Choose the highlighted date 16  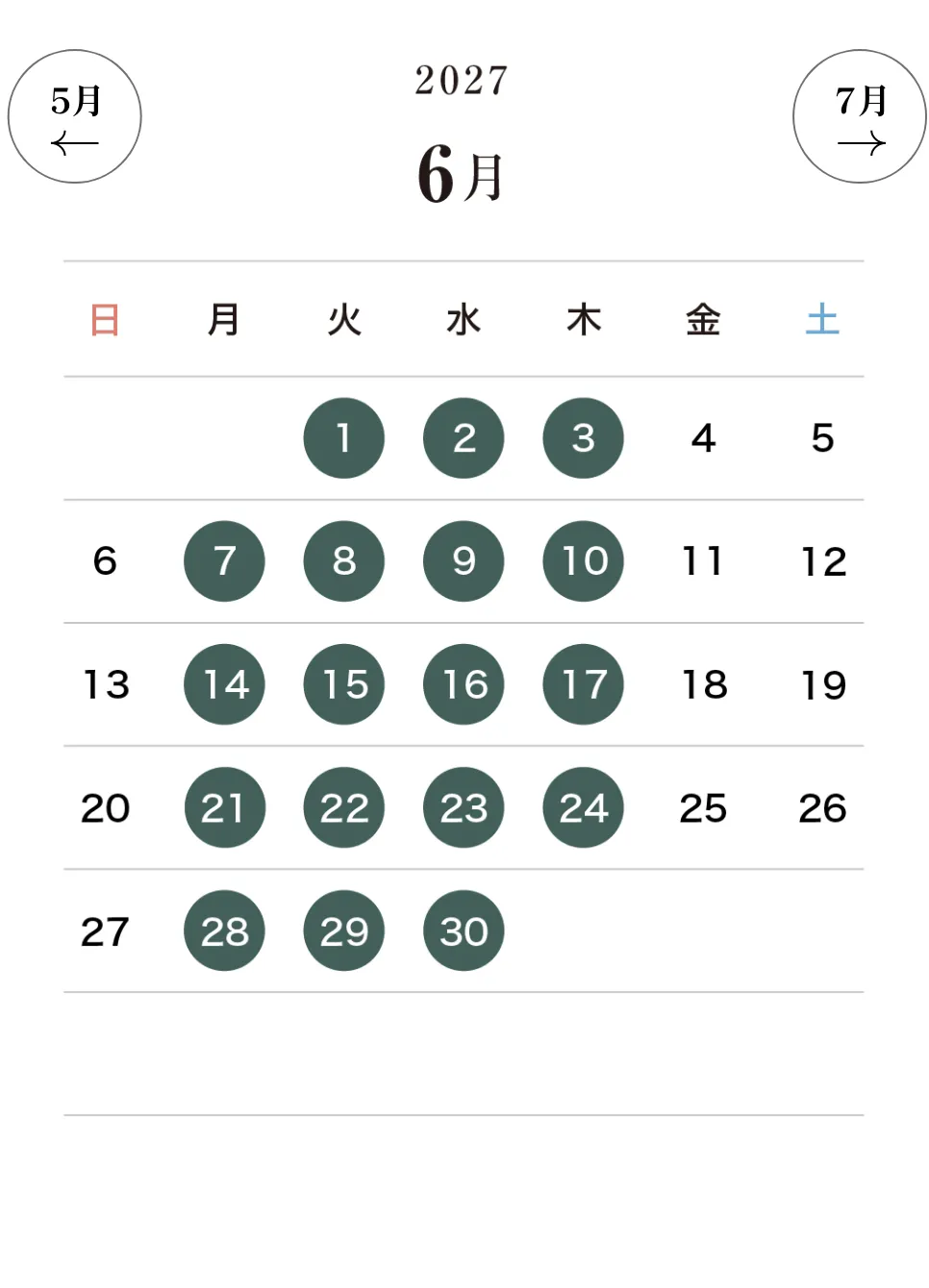(x=464, y=684)
